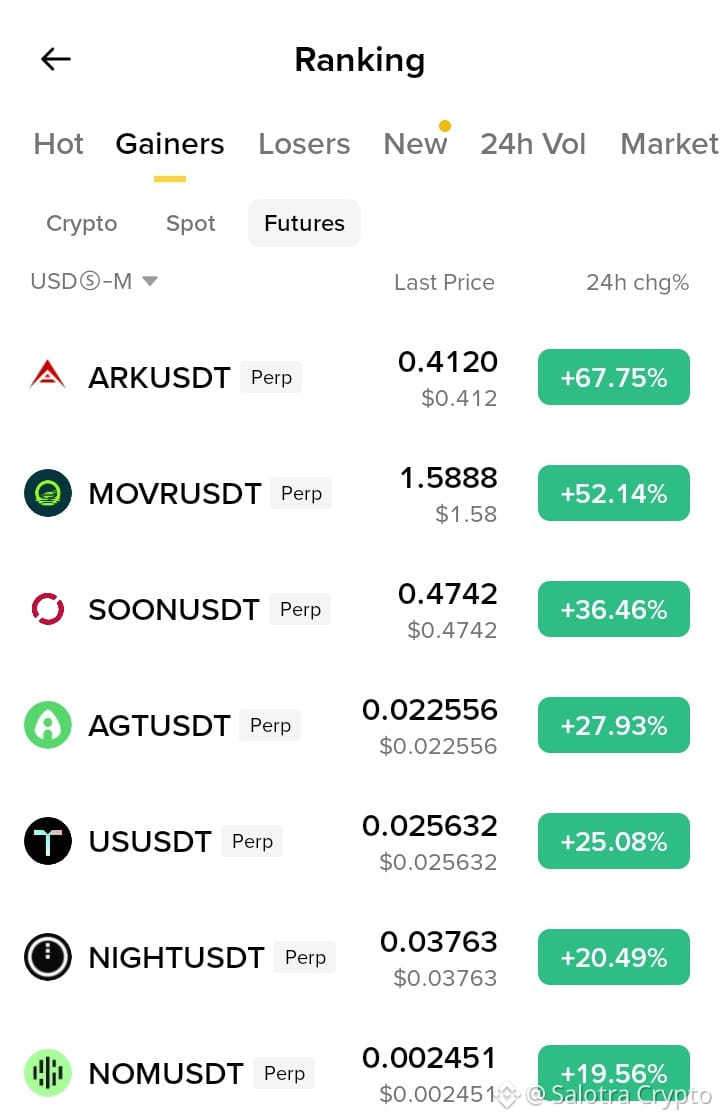This screenshot has height=1120, width=720.
Task: Expand the USDⓈ-M dropdown
Action: click(x=94, y=281)
